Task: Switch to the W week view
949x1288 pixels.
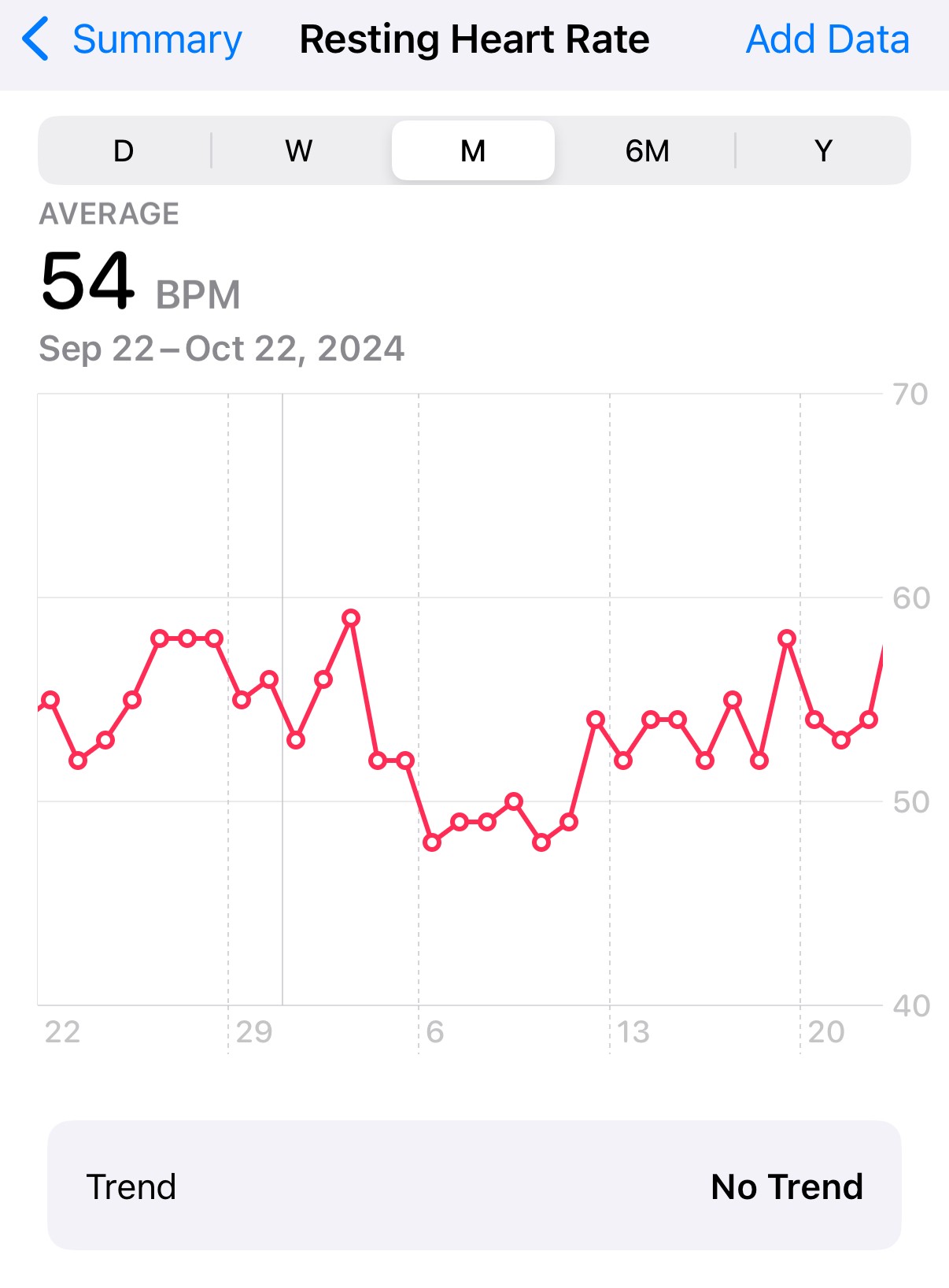Action: (299, 150)
